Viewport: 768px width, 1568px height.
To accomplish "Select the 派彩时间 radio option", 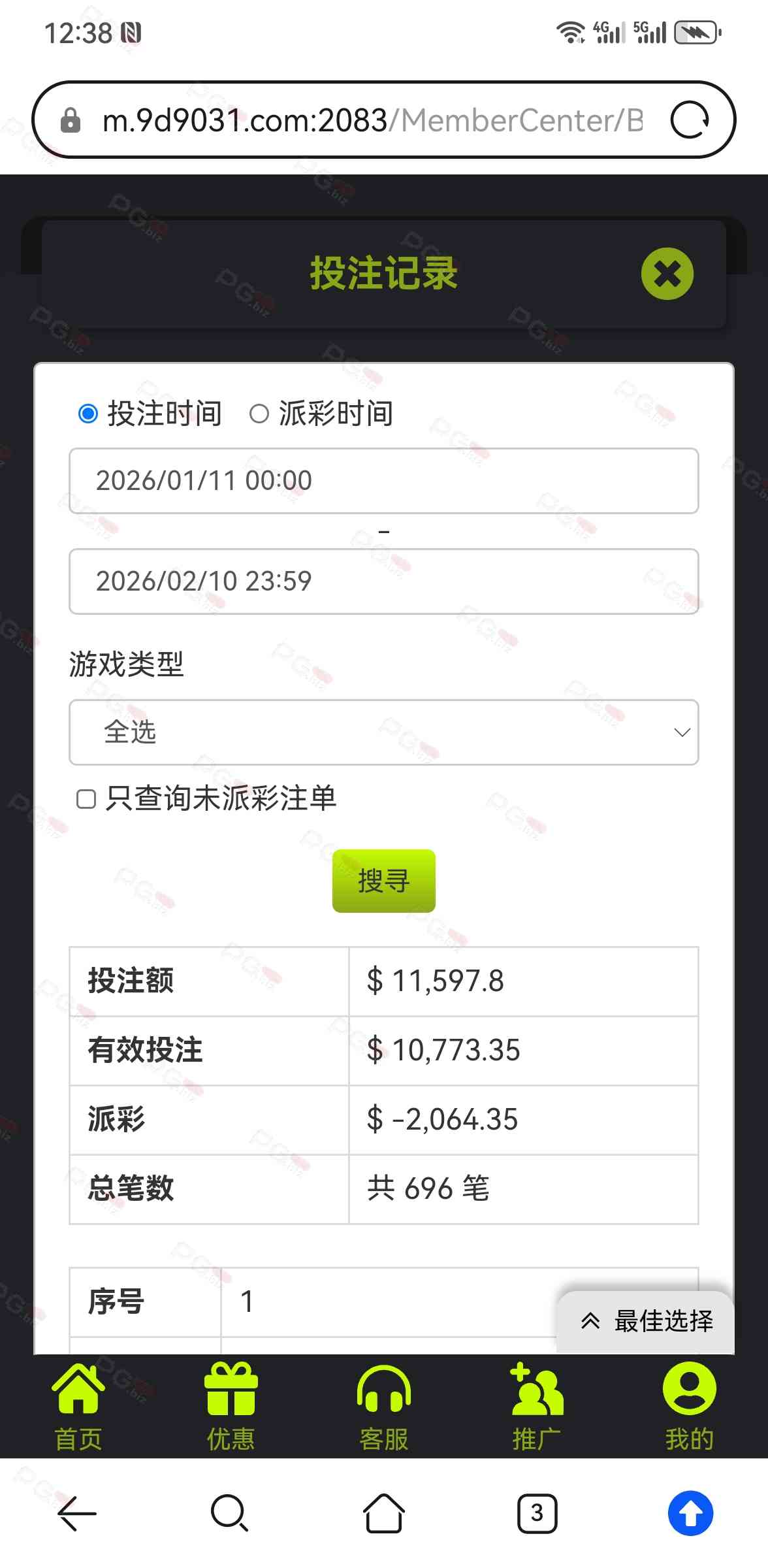I will (x=259, y=414).
